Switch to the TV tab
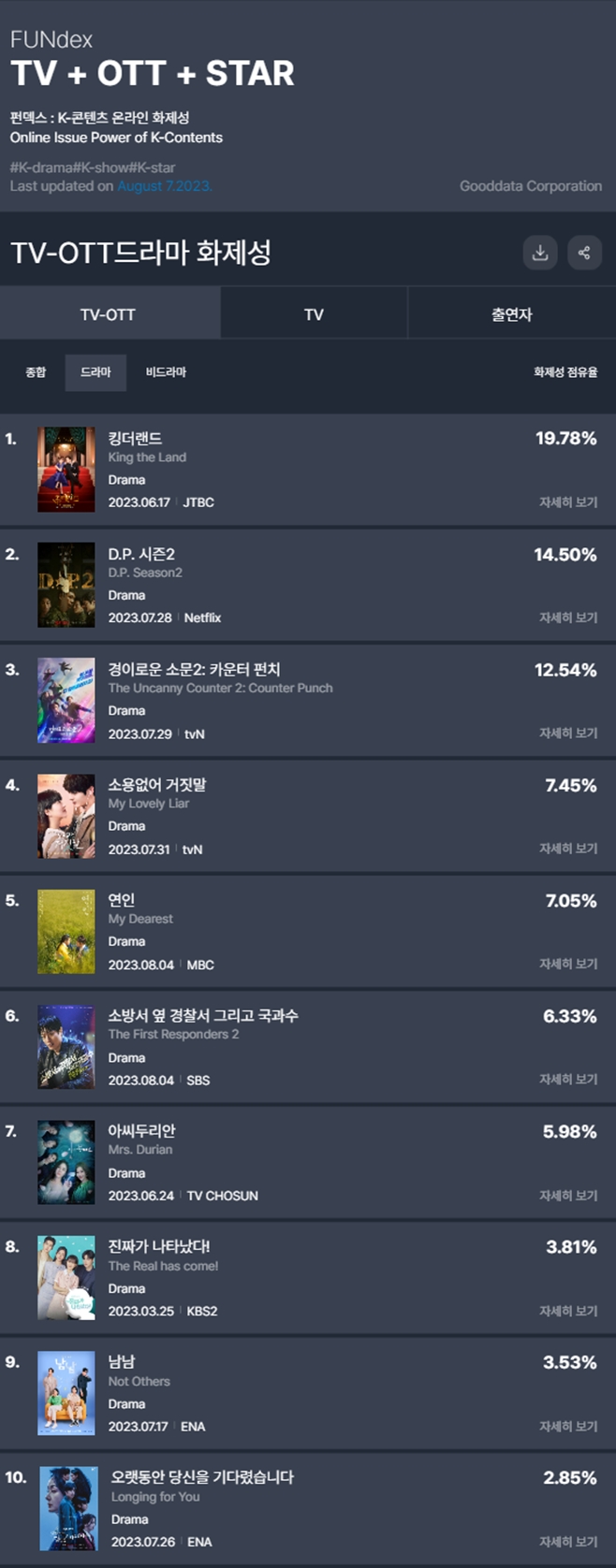This screenshot has width=616, height=1568. click(314, 314)
